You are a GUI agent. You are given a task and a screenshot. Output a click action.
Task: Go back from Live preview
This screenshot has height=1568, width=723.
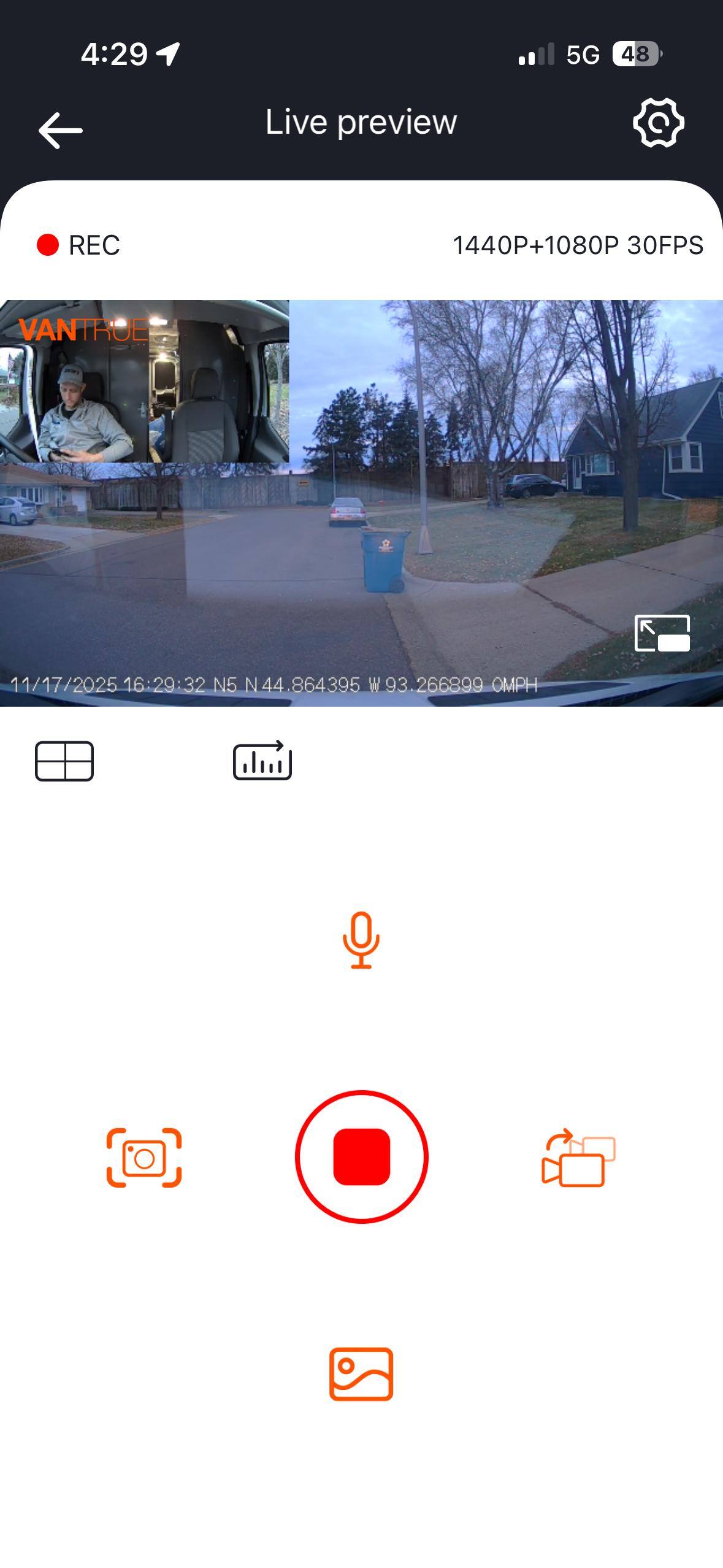[60, 129]
